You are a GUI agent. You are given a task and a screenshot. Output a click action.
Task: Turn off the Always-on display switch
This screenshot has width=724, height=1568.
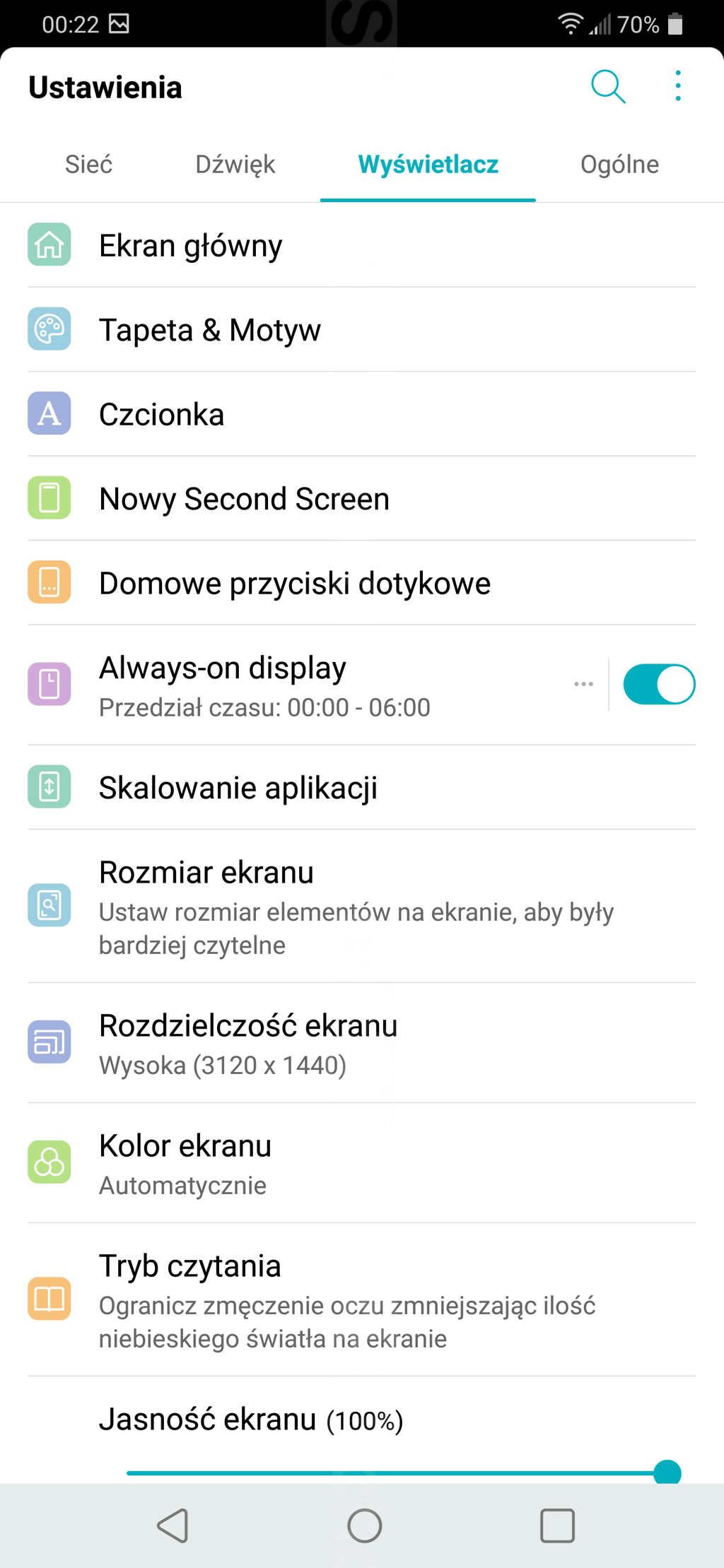click(659, 685)
